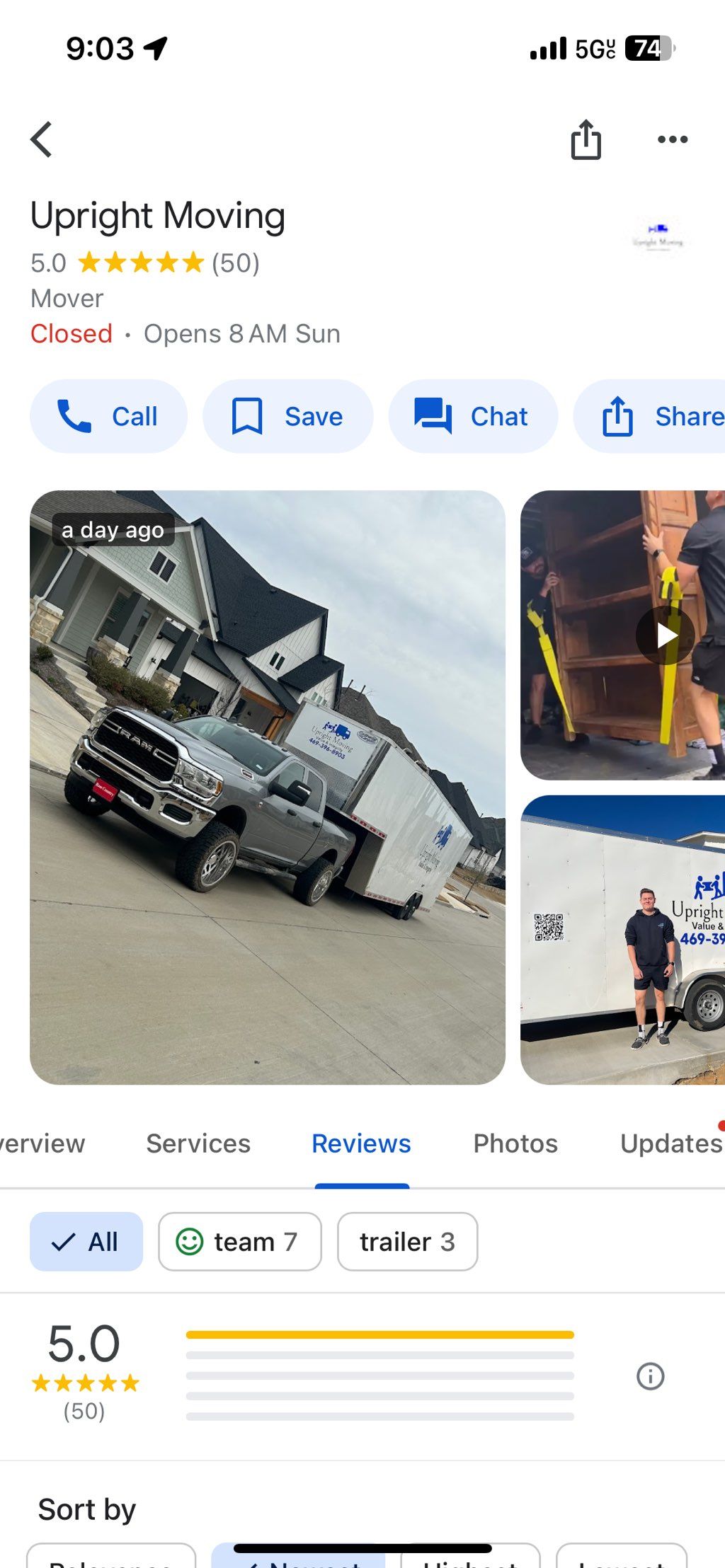Save Upright Moving to a list

click(287, 416)
